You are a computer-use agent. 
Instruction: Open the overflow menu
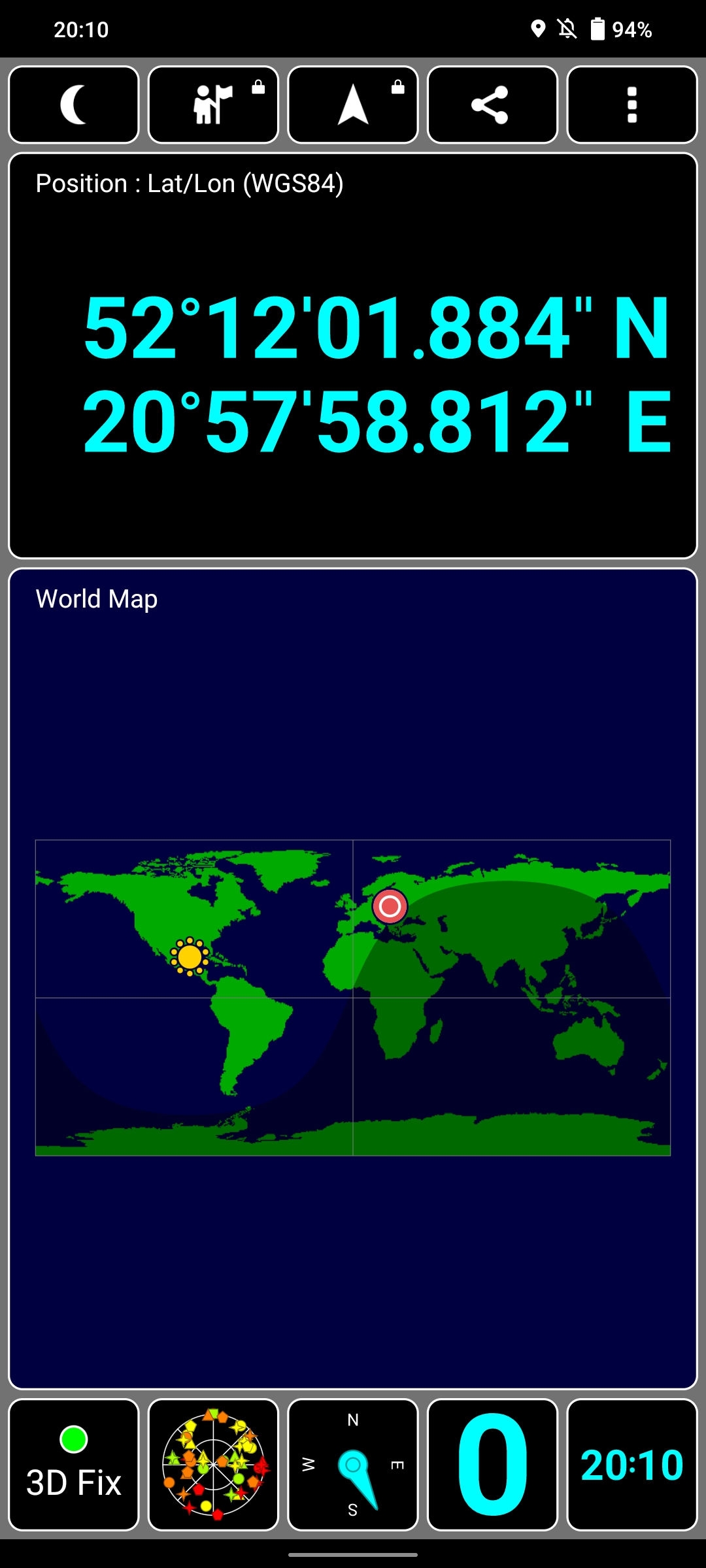tap(631, 105)
